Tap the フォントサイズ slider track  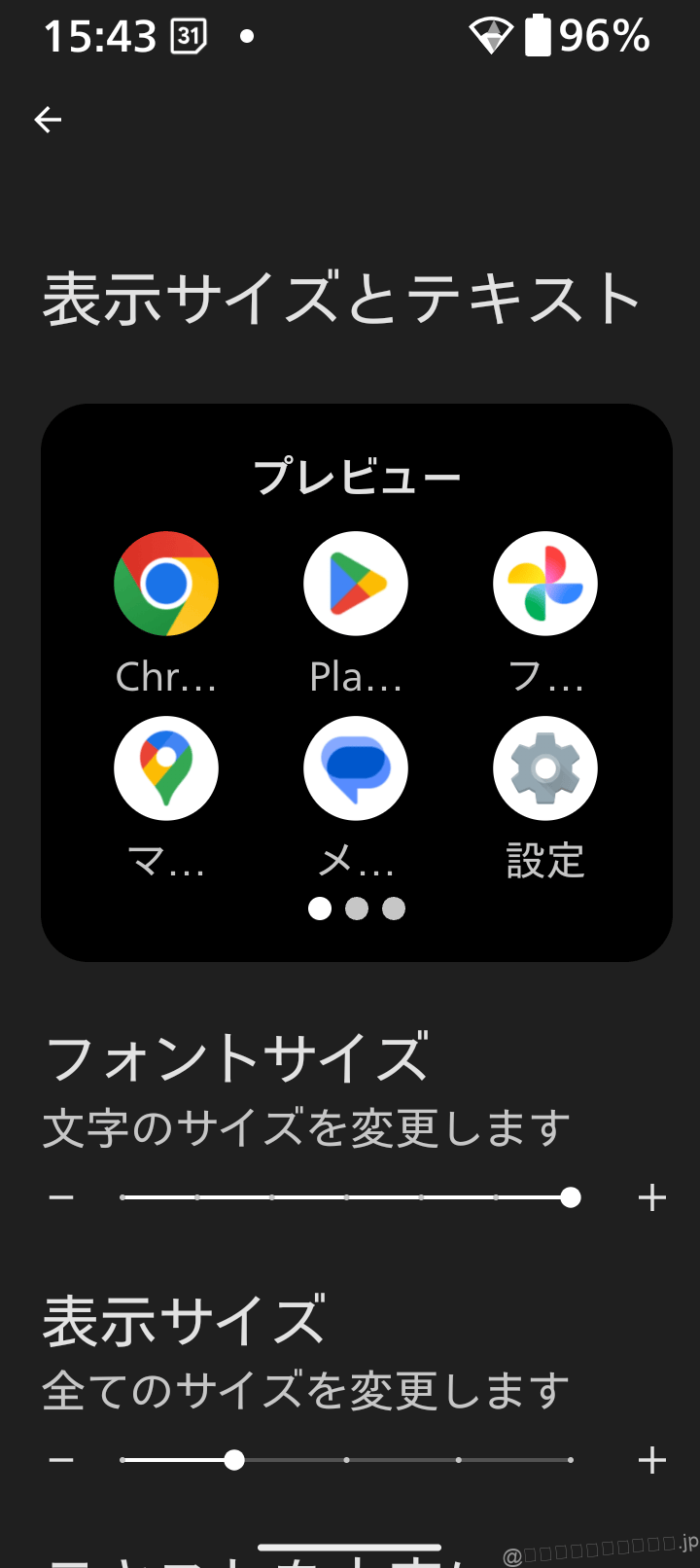pyautogui.click(x=346, y=1197)
